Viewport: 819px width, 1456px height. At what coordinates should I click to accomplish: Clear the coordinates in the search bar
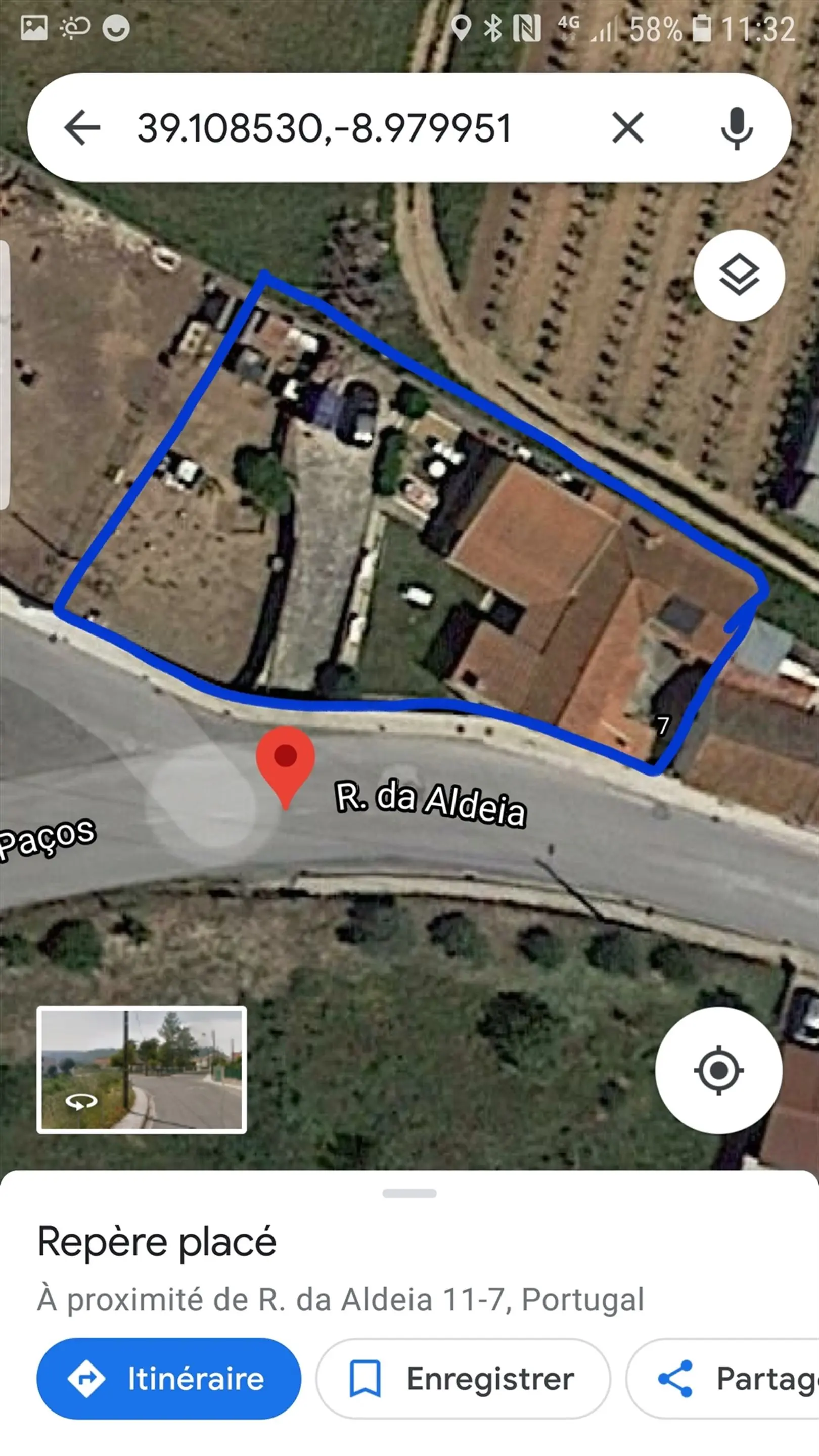[x=627, y=128]
